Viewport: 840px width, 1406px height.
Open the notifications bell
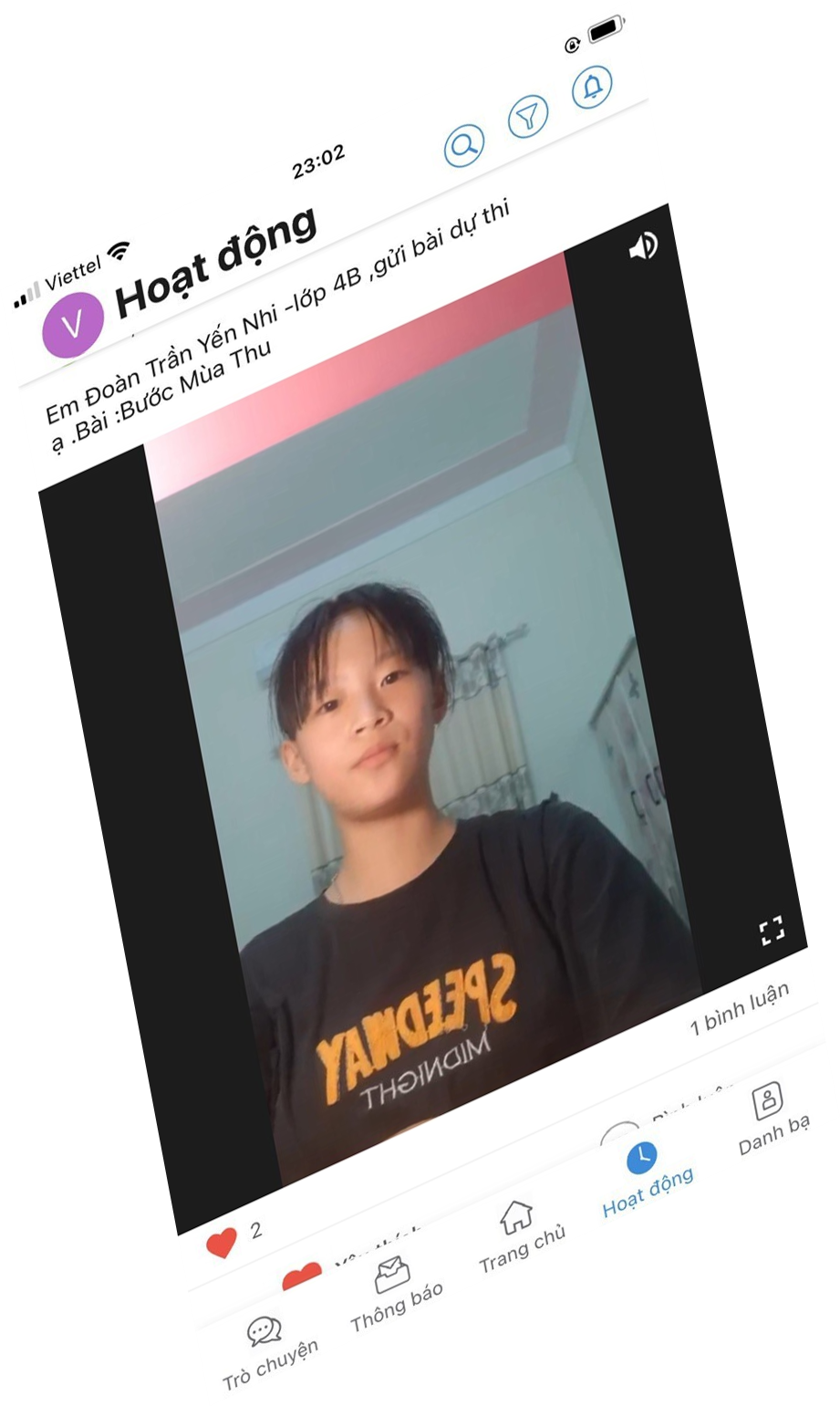tap(592, 89)
